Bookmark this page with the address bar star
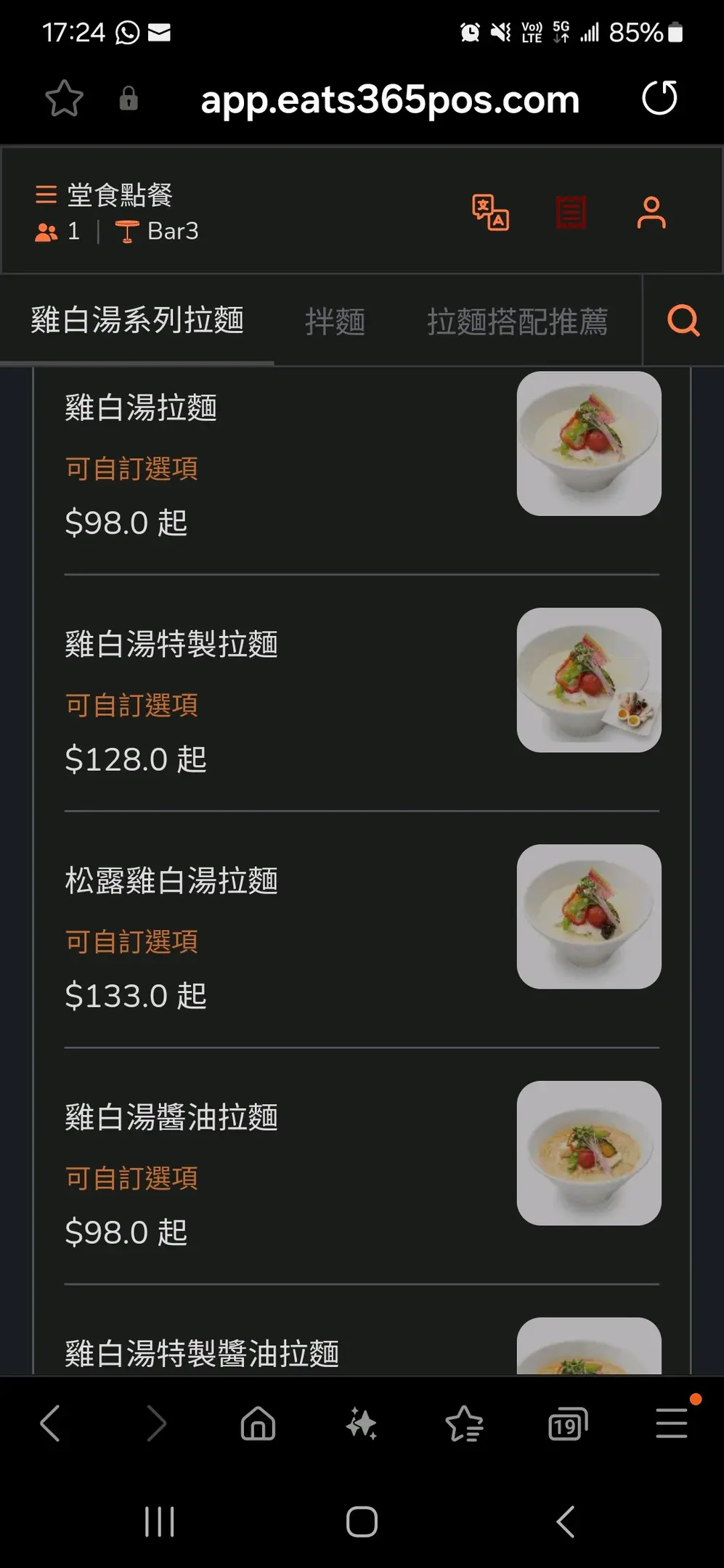Viewport: 724px width, 1568px height. [64, 99]
